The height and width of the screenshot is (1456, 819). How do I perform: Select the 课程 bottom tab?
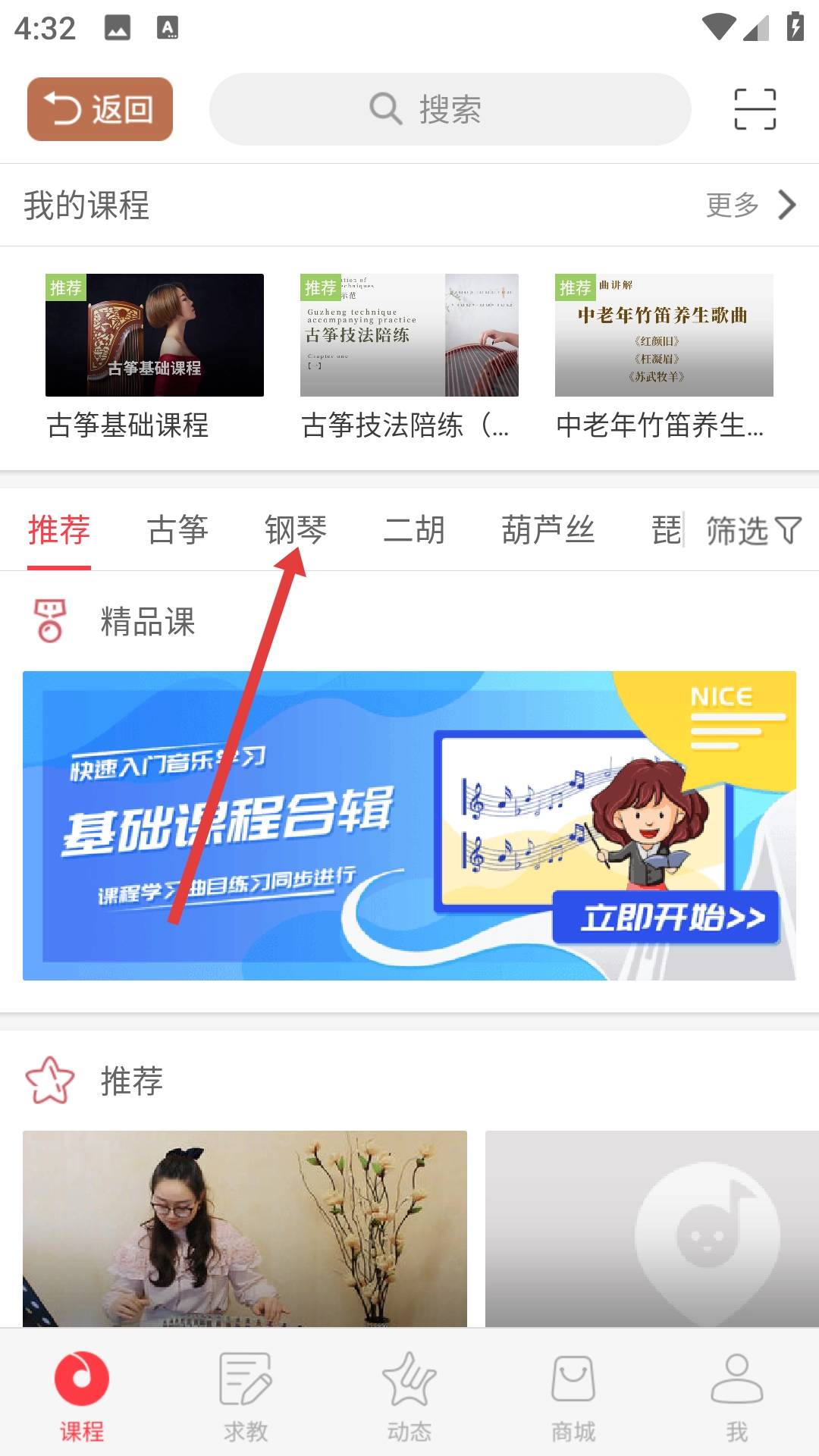pyautogui.click(x=82, y=1395)
